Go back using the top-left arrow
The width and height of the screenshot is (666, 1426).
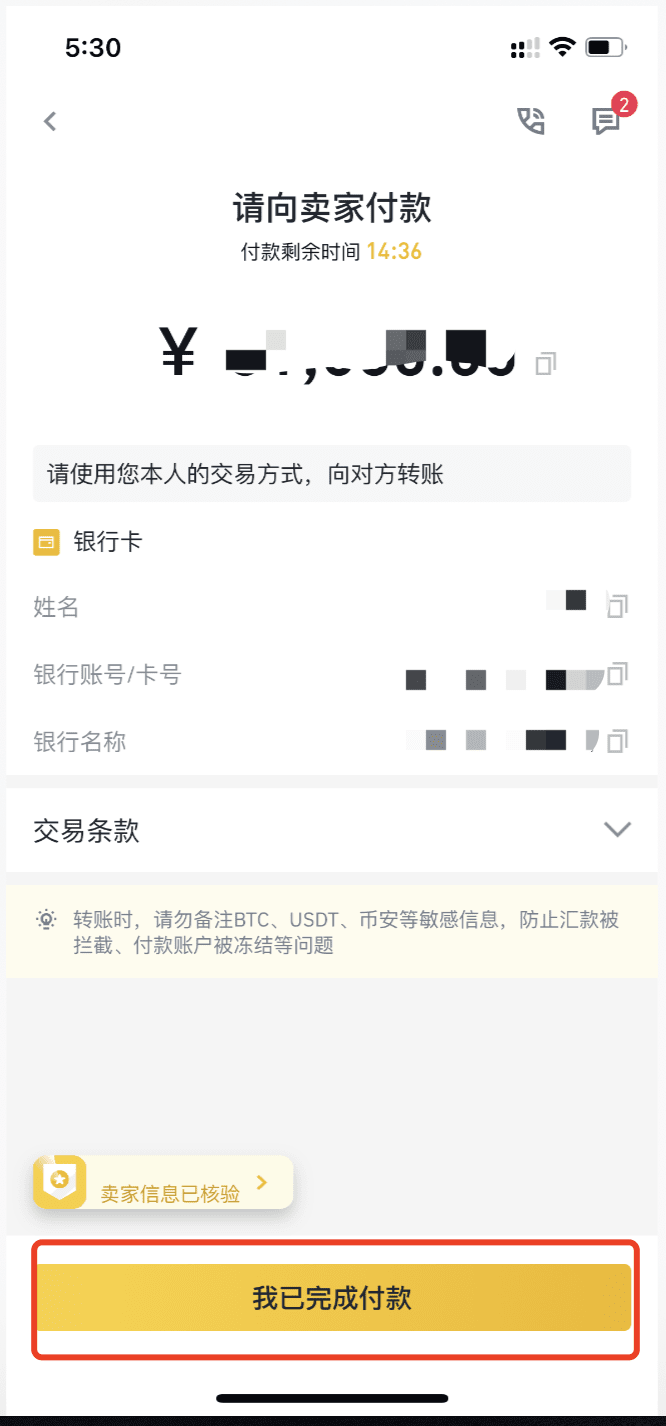click(x=50, y=121)
